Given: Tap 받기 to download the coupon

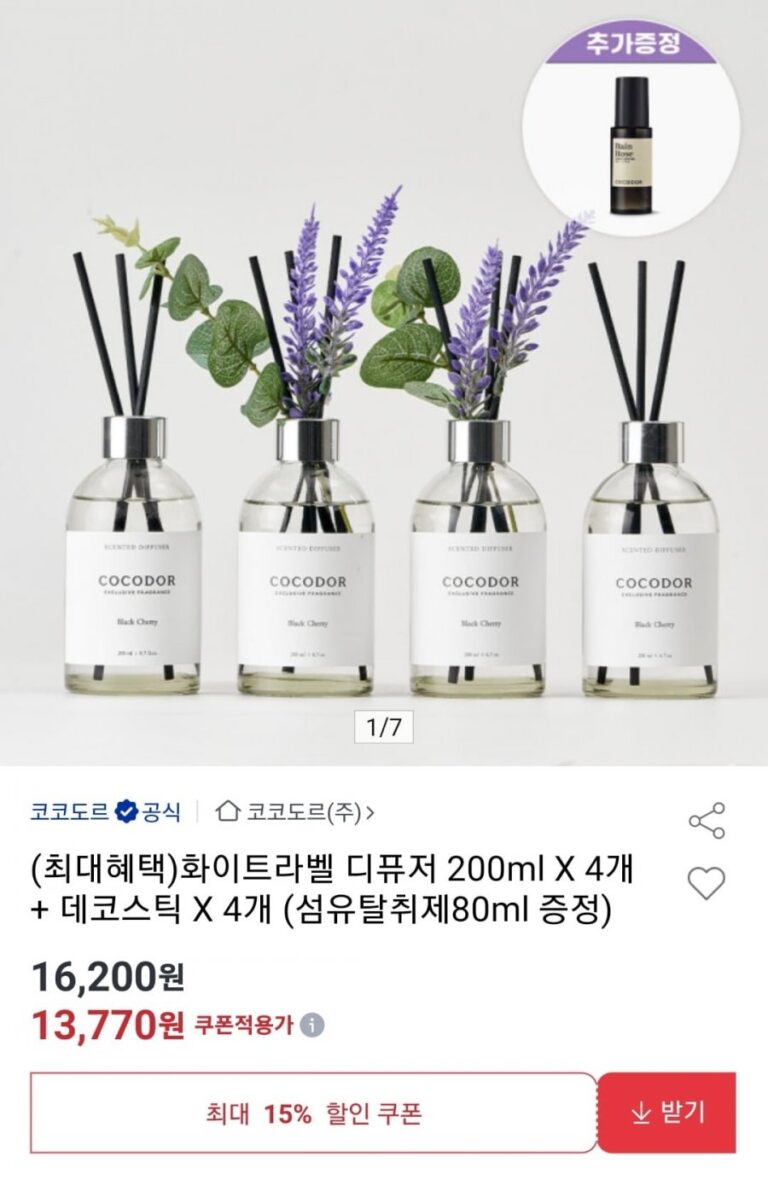Looking at the screenshot, I should point(667,1112).
